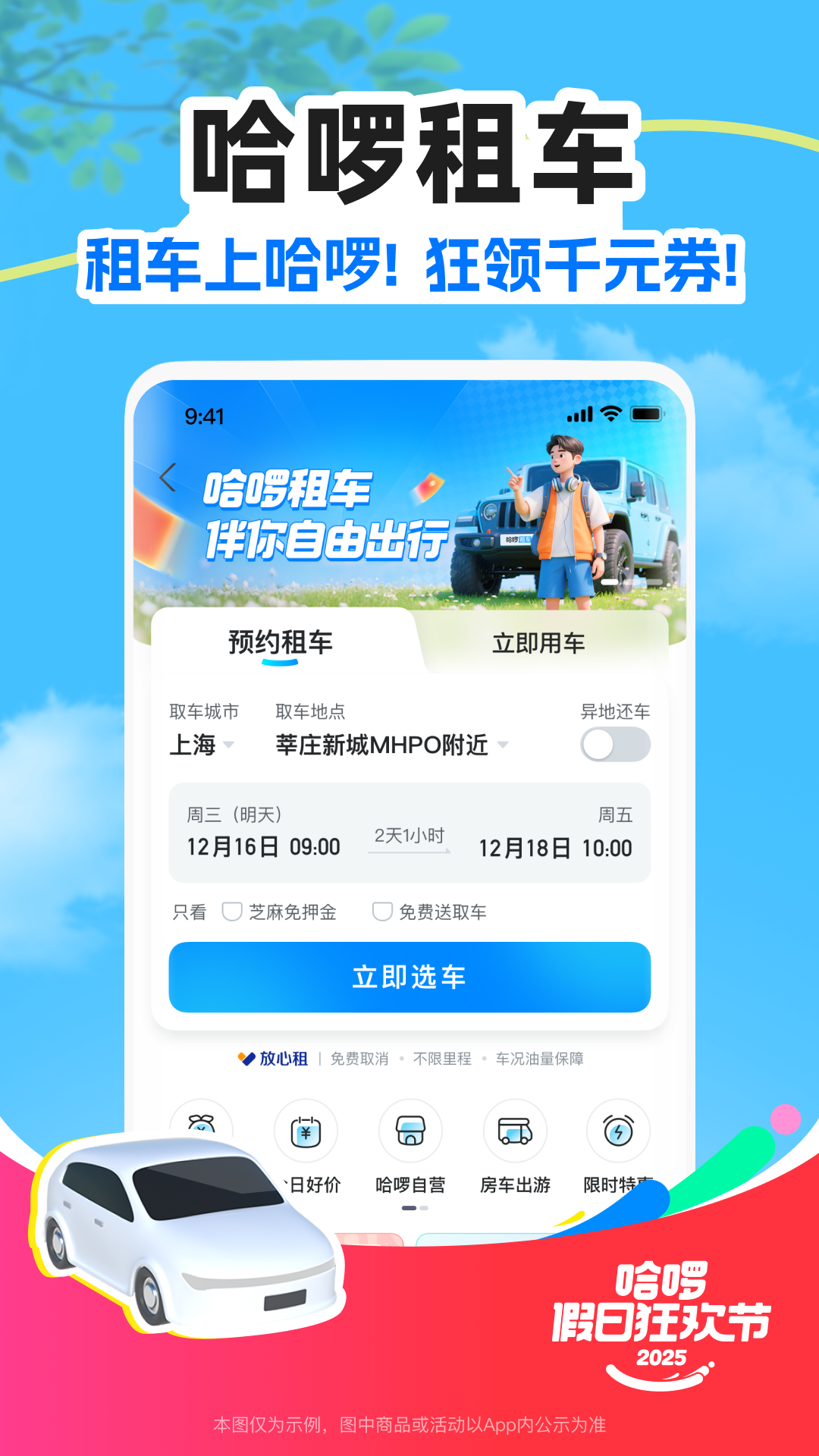Select the 预约租车 tab
The height and width of the screenshot is (1456, 819).
(281, 644)
